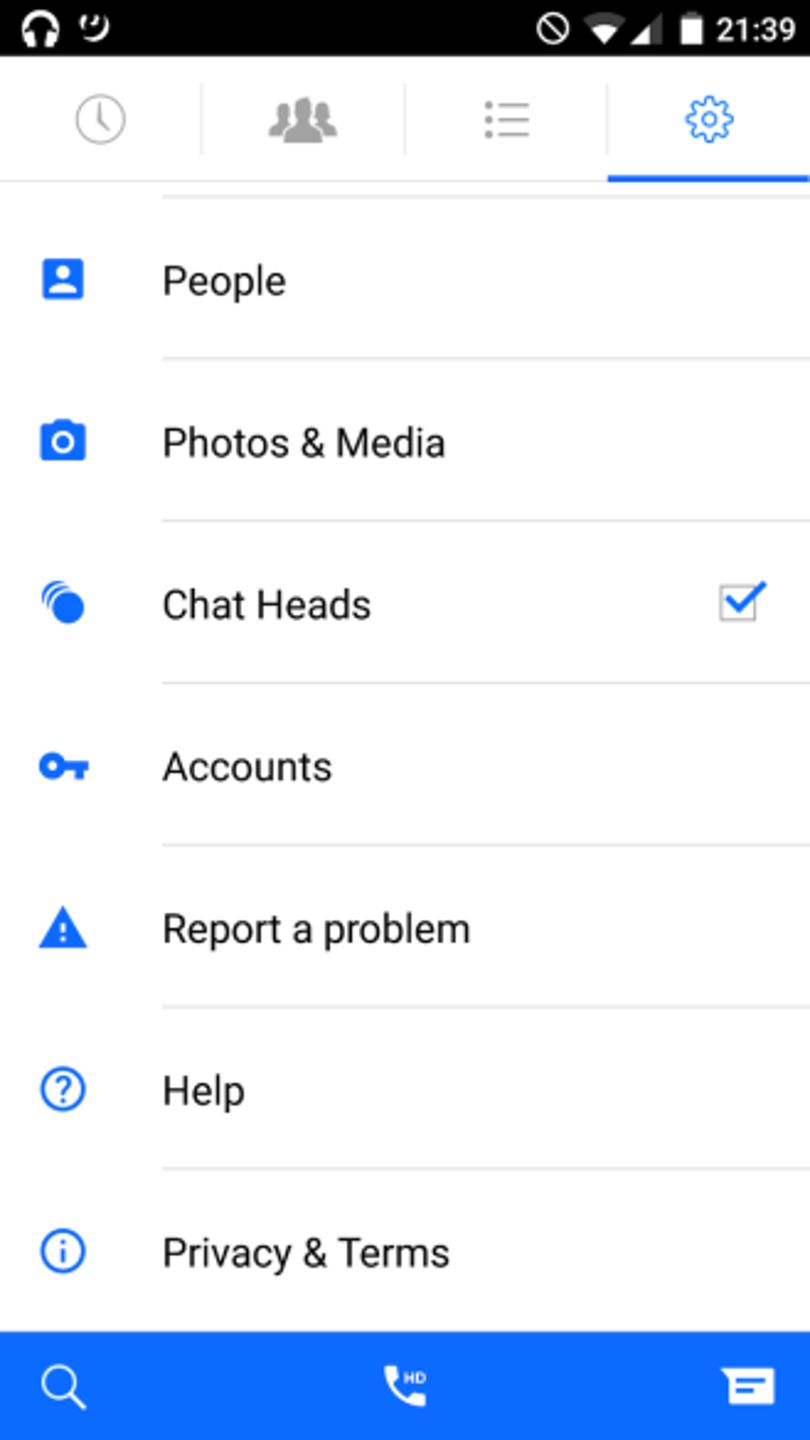Image resolution: width=810 pixels, height=1440 pixels.
Task: Open People settings
Action: (x=405, y=280)
